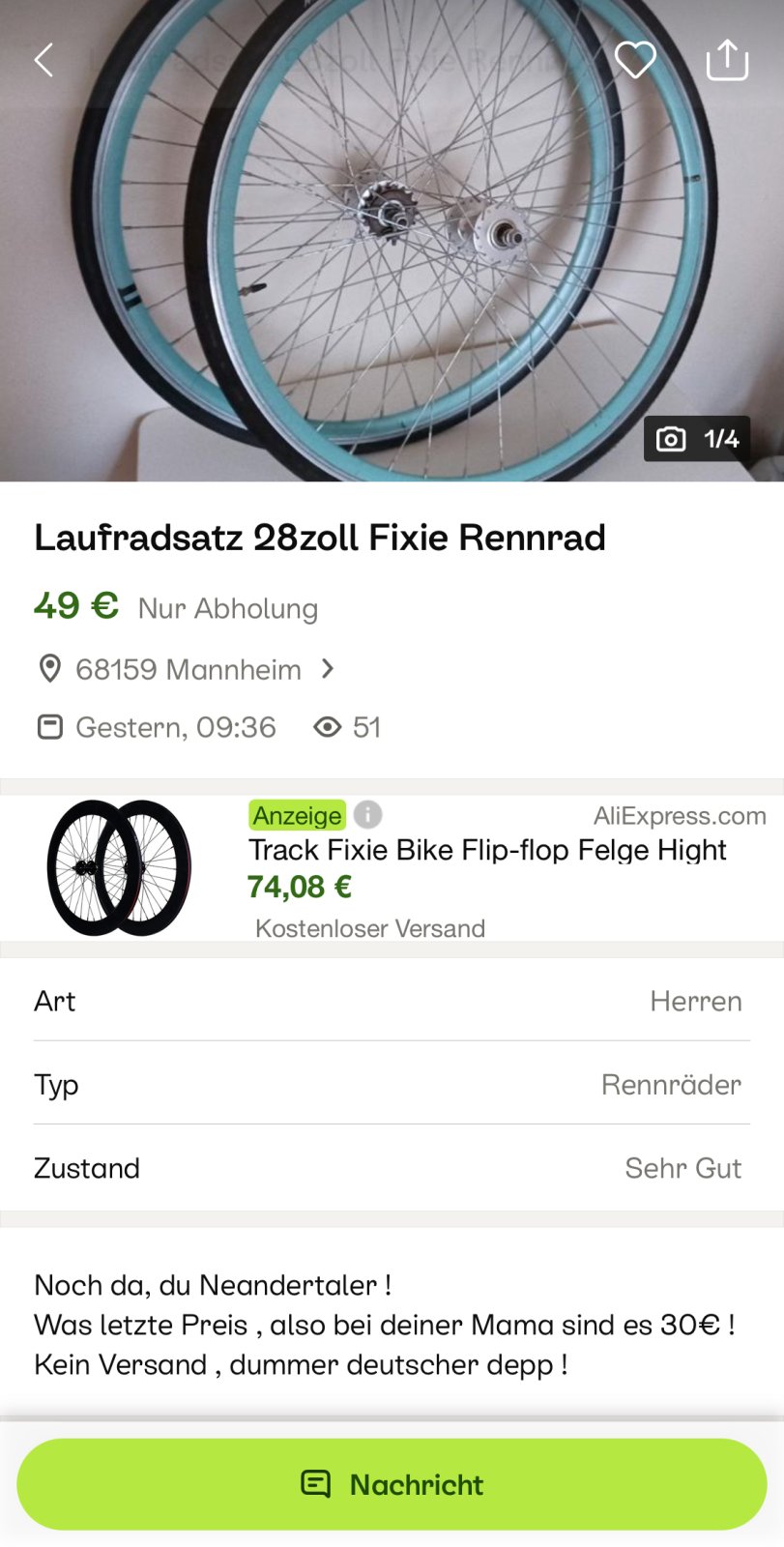Viewport: 784px width, 1547px height.
Task: Add this listing to favorites with heart
Action: click(x=635, y=60)
